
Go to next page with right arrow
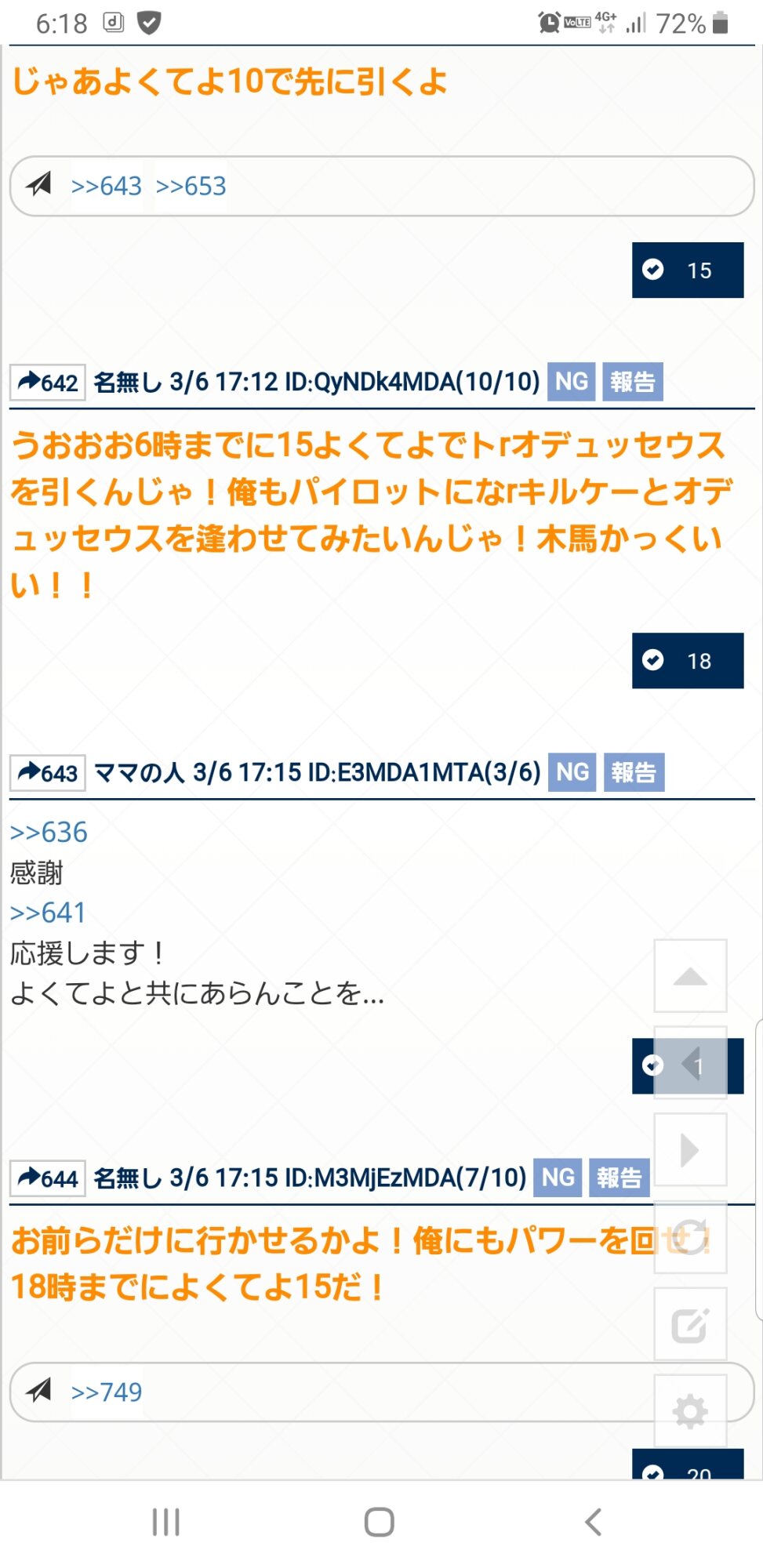690,1150
